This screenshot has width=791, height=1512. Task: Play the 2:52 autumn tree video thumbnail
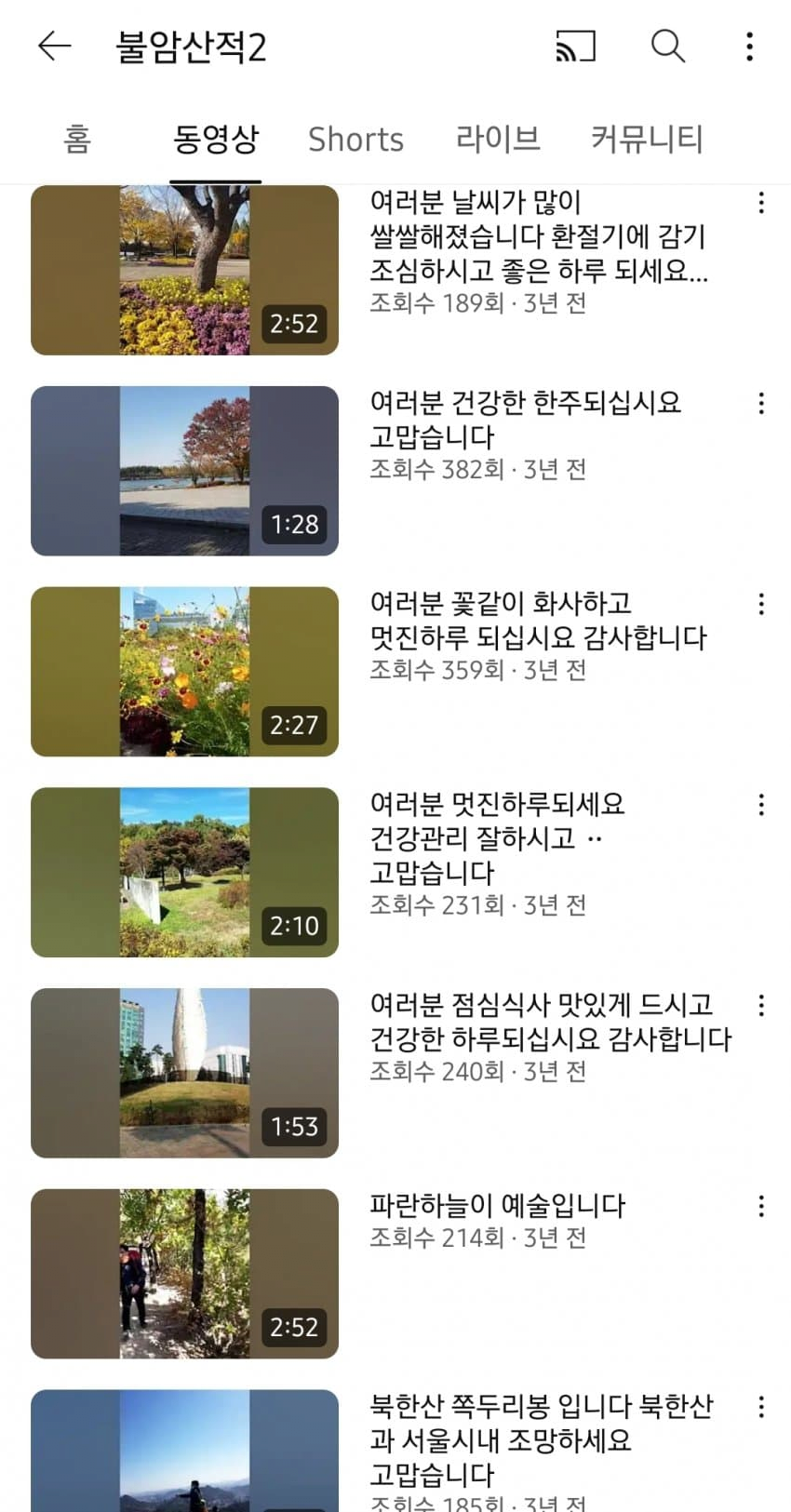pos(185,269)
